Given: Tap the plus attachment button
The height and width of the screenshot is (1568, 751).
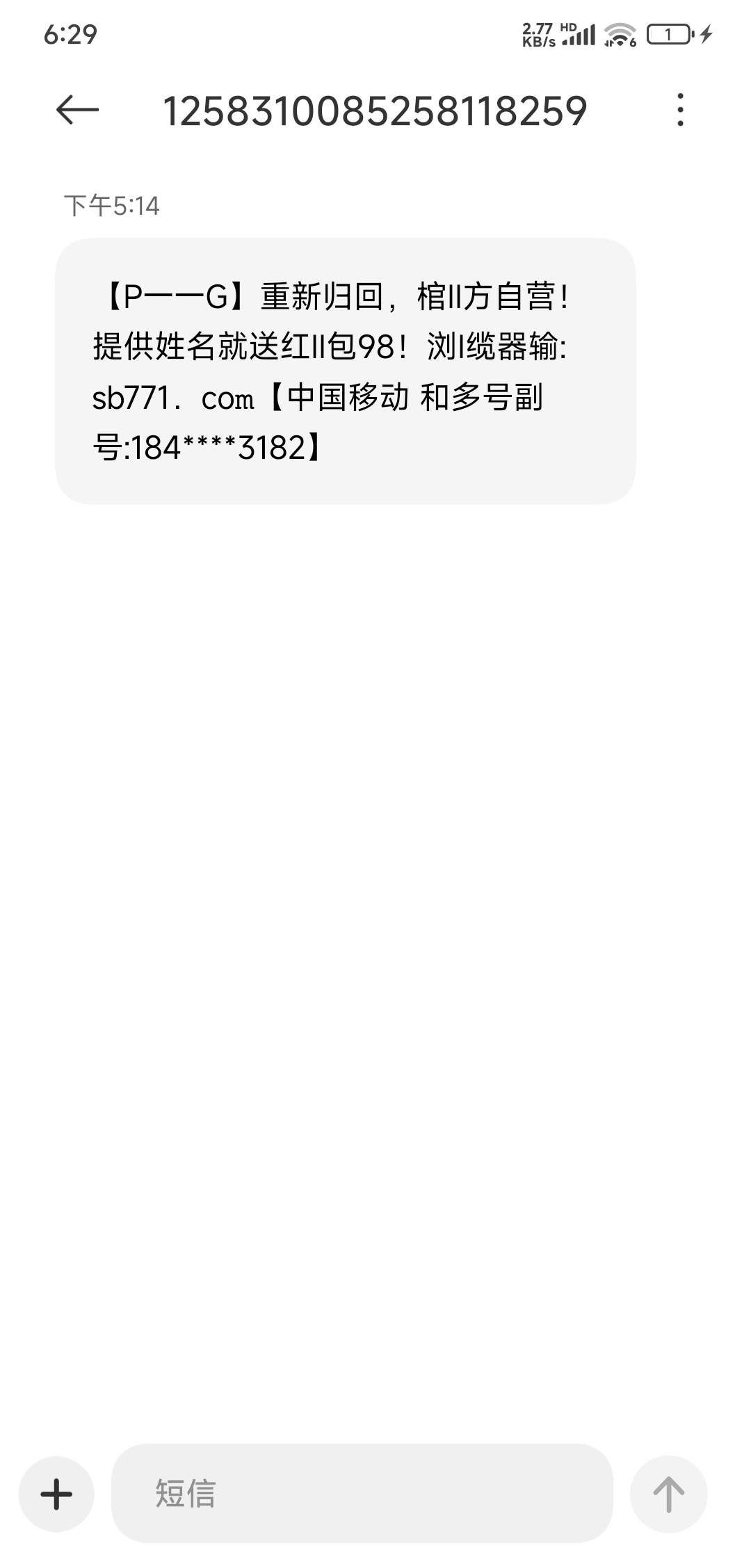Looking at the screenshot, I should 56,1494.
